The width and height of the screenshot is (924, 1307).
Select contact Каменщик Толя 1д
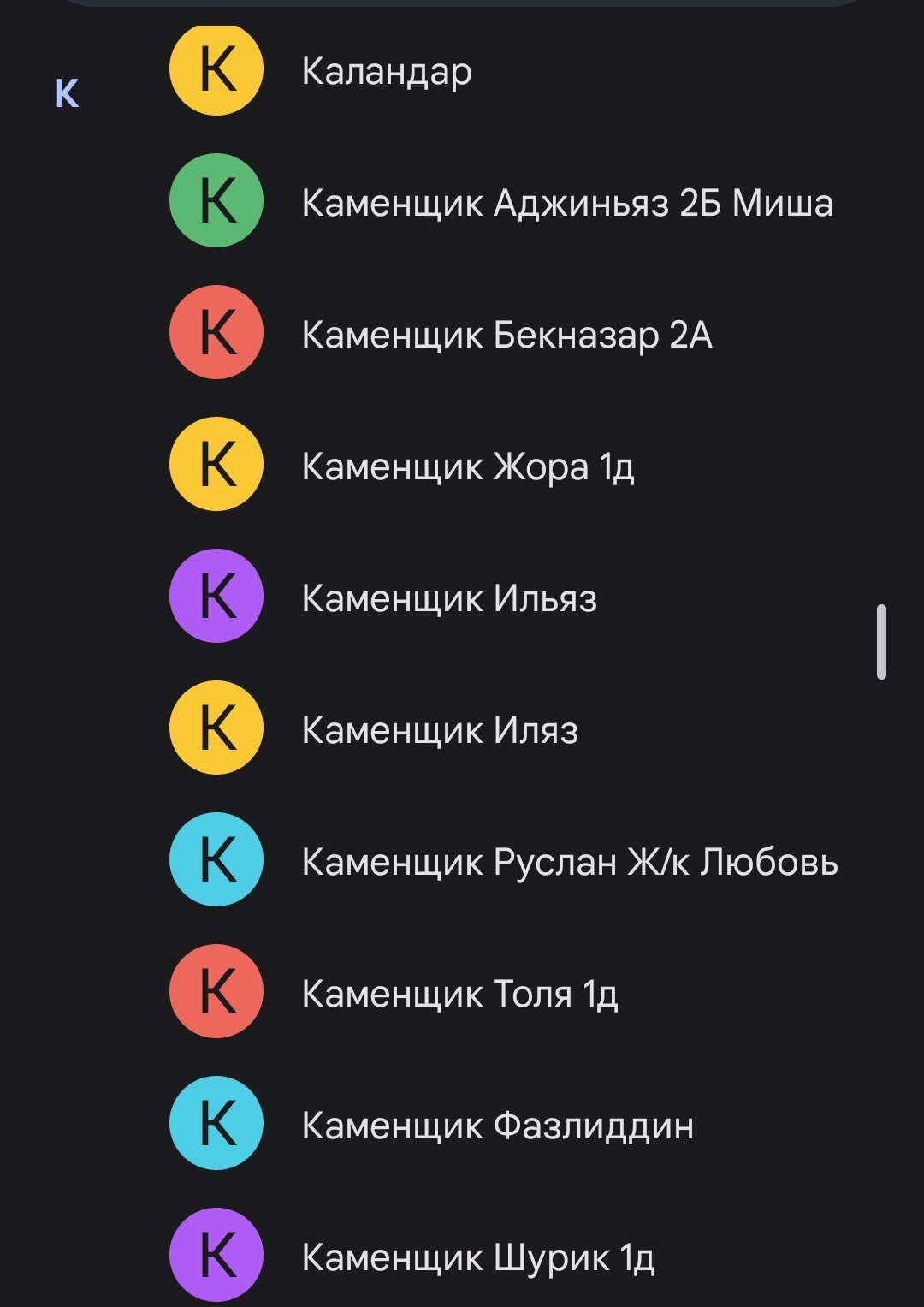(x=459, y=995)
